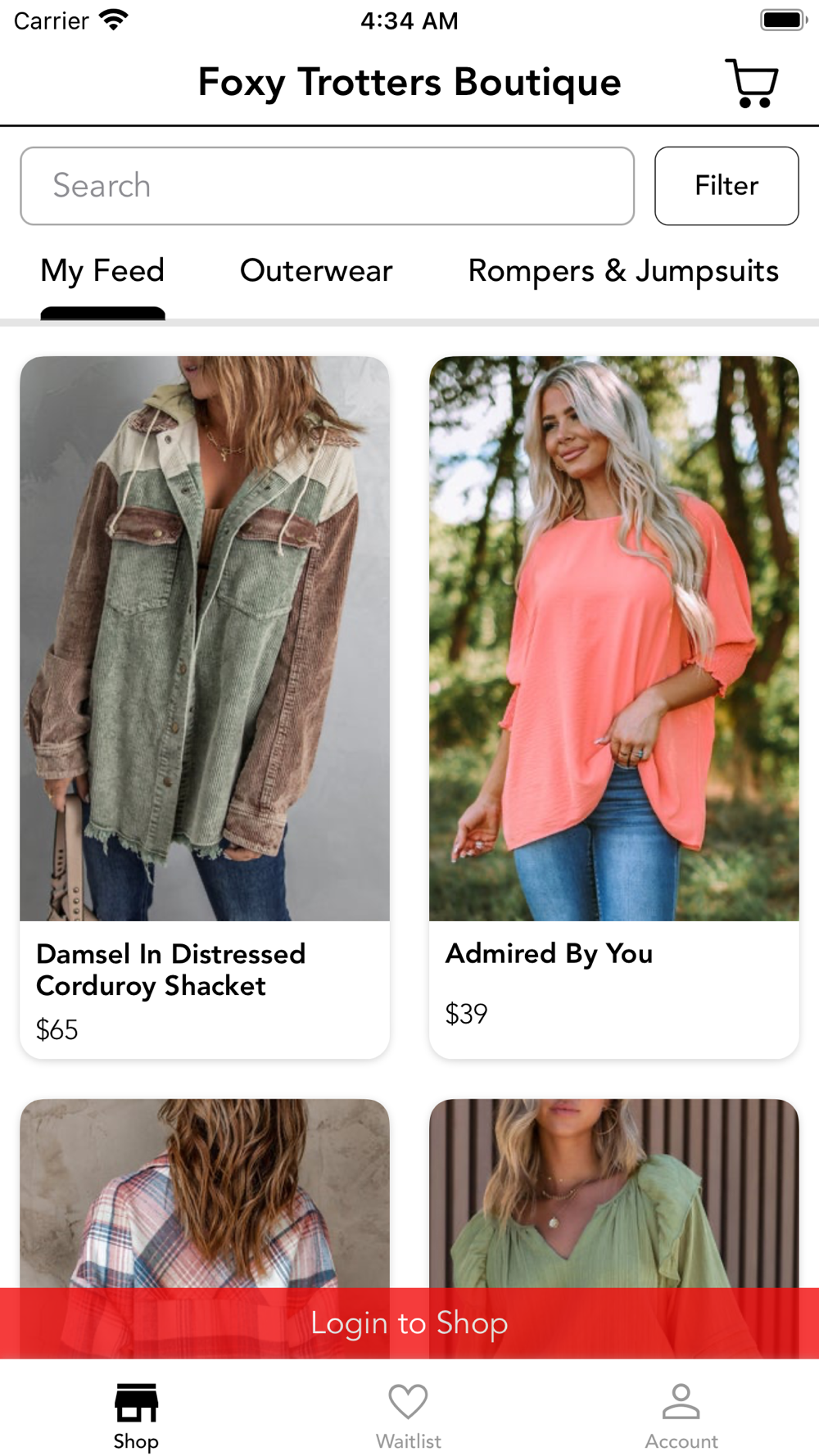The height and width of the screenshot is (1456, 819).
Task: Open Damsel In Distressed Corduroy Shacket
Action: click(205, 704)
